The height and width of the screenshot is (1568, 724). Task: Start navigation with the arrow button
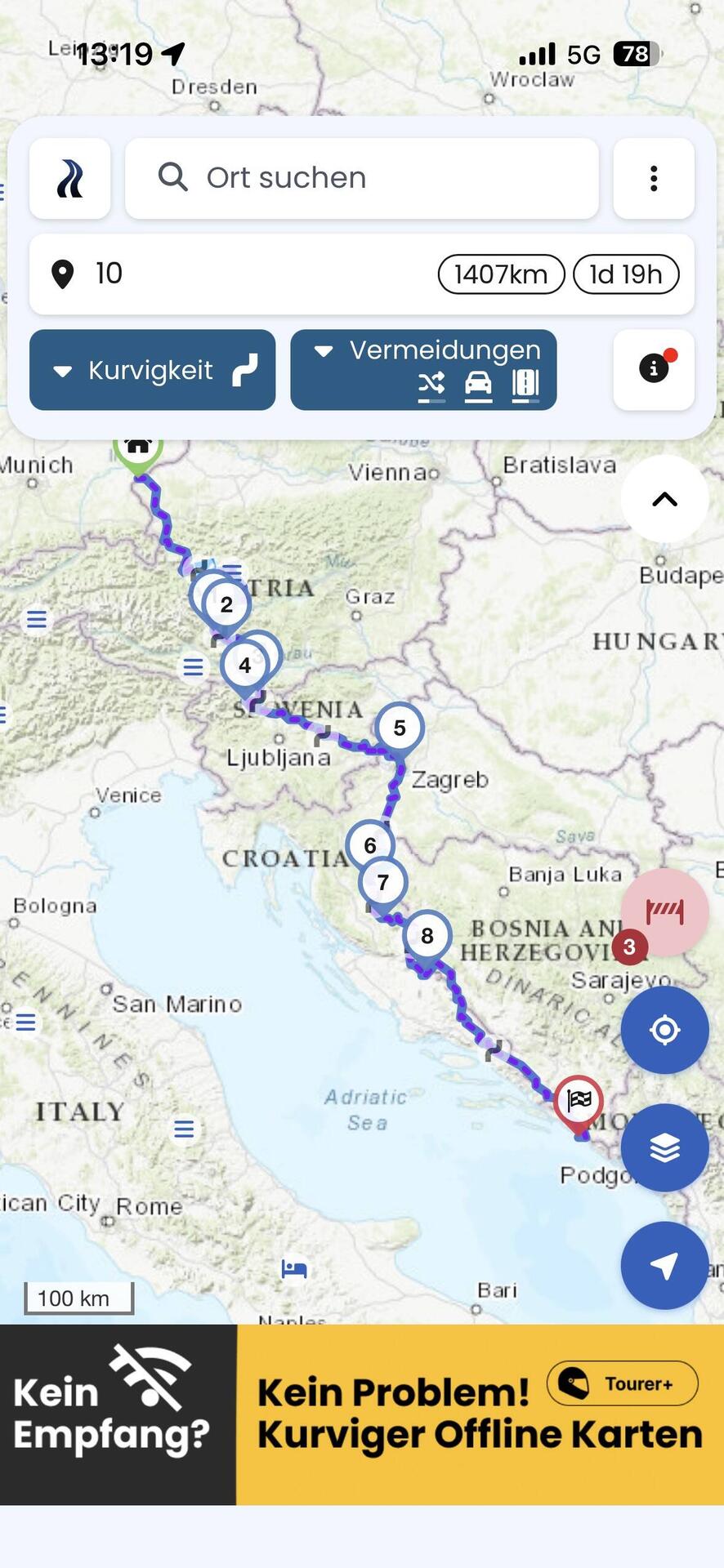click(x=664, y=1266)
